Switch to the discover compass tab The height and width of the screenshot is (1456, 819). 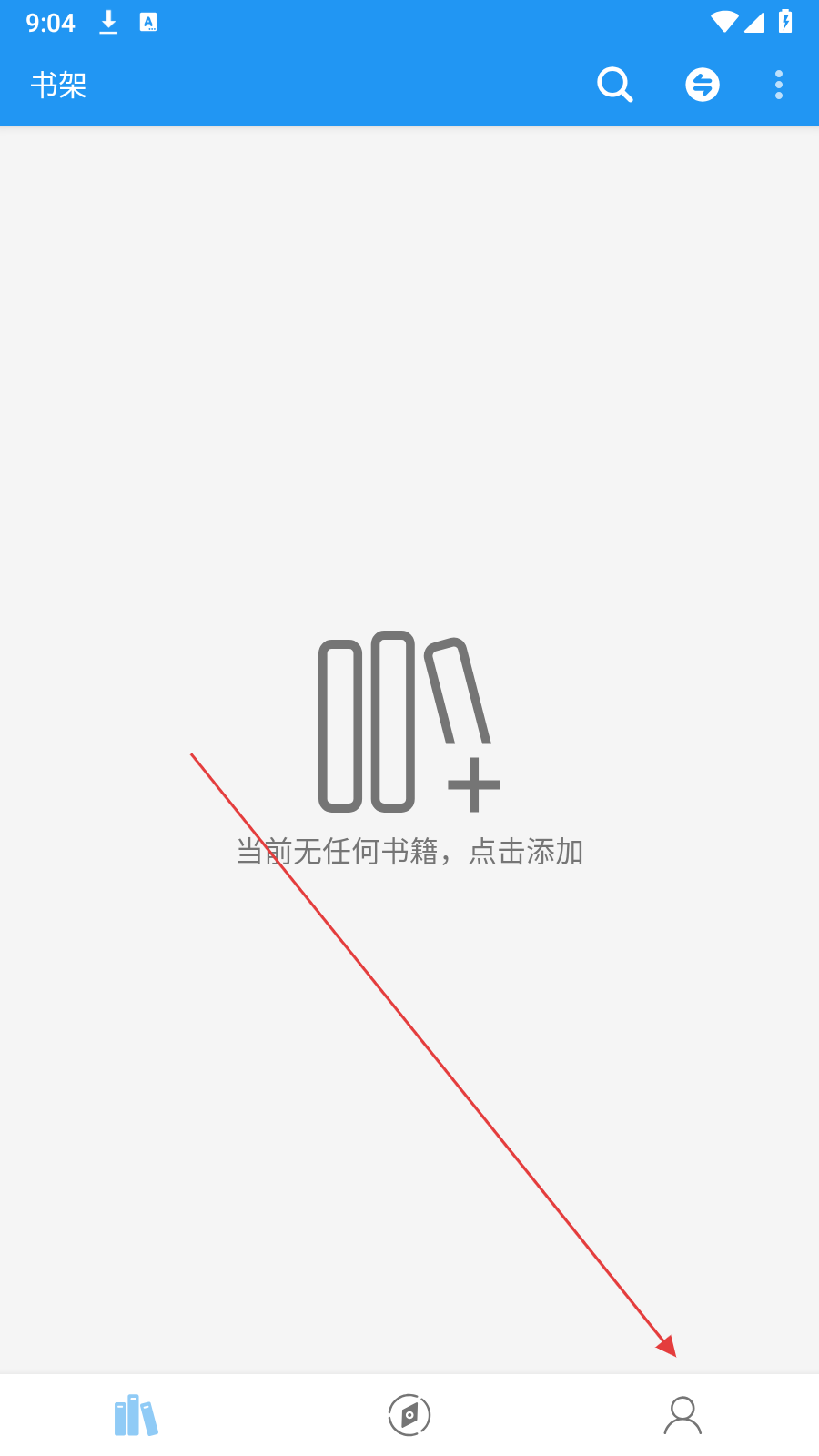click(409, 1415)
